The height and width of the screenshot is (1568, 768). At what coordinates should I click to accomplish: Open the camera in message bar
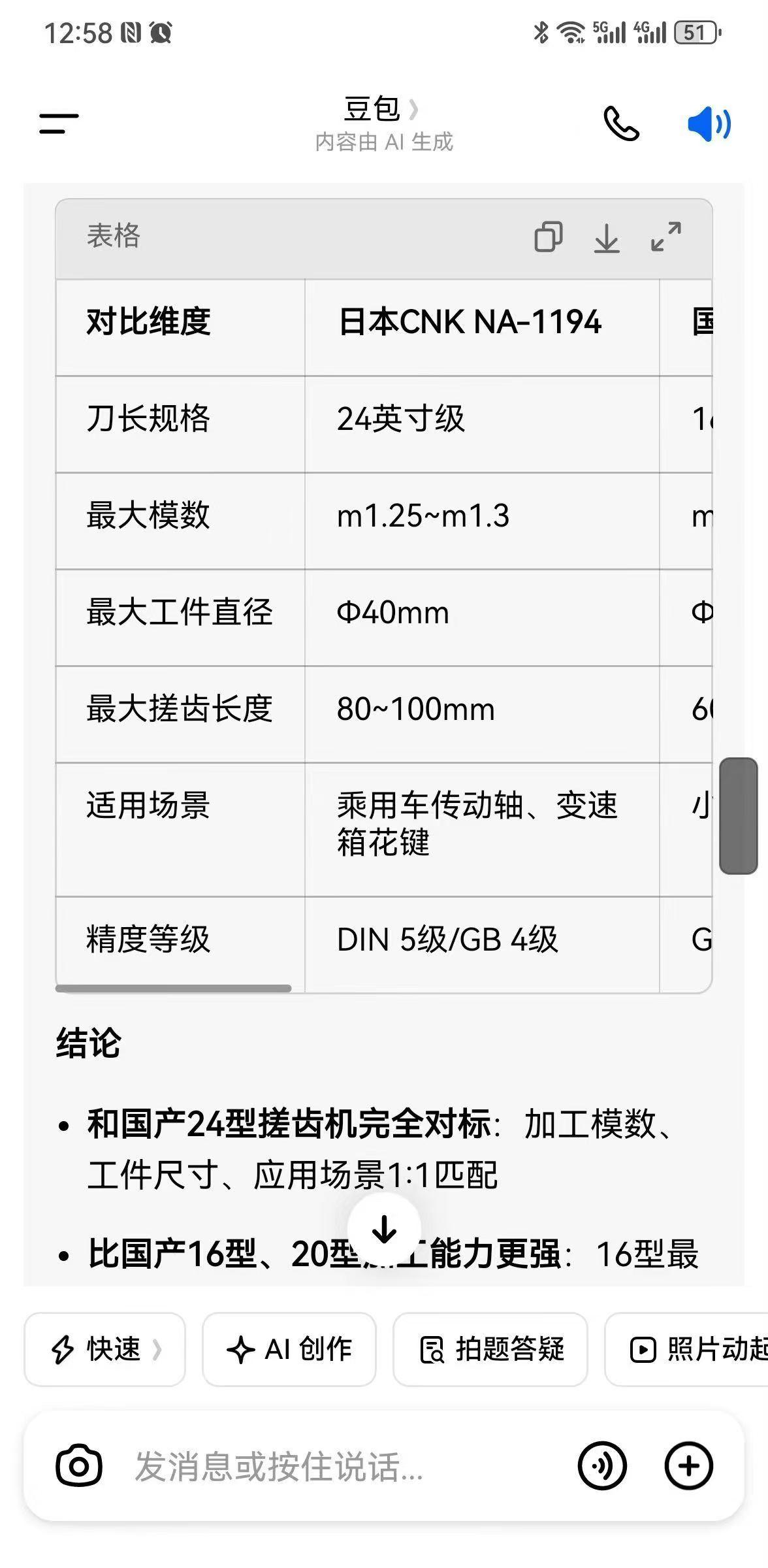[x=79, y=1467]
